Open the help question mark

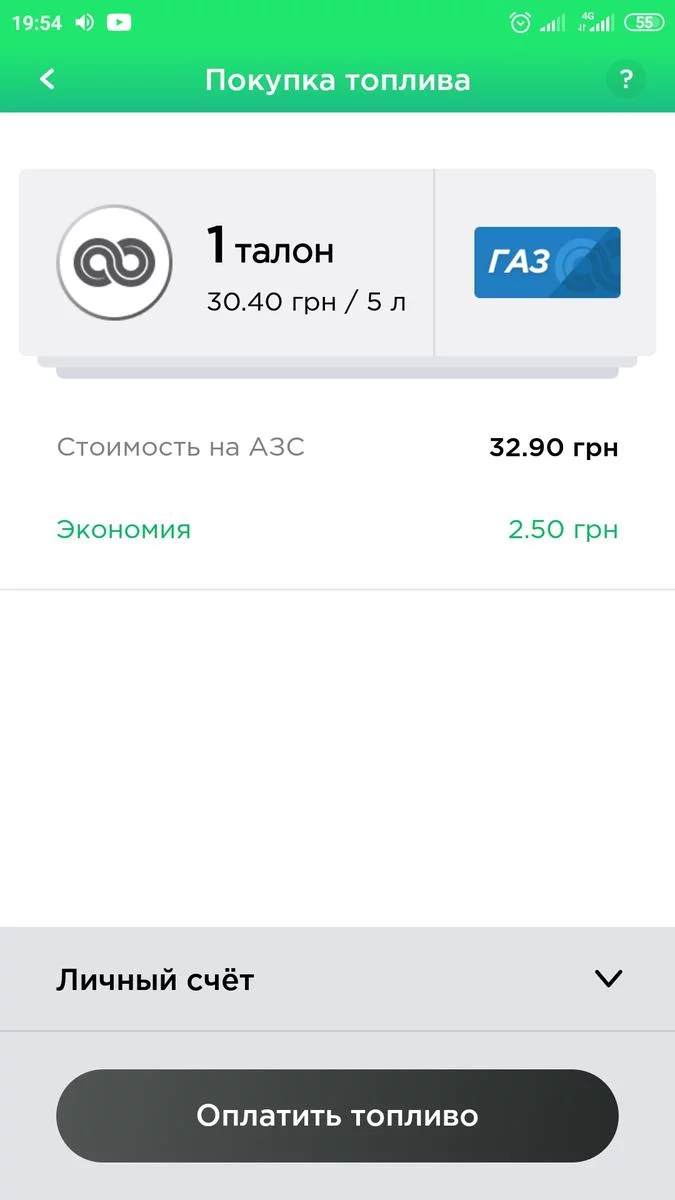coord(626,80)
